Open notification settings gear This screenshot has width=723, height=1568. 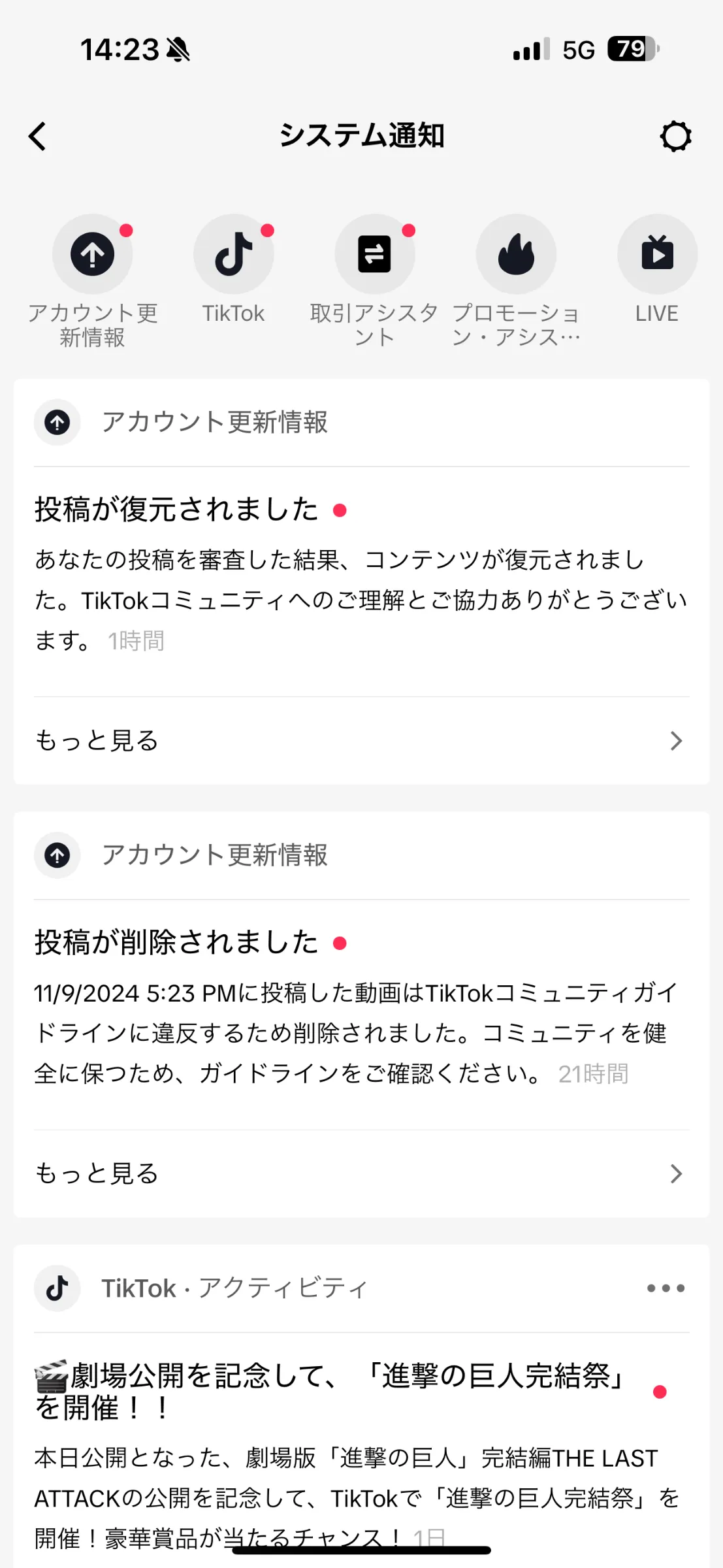[x=675, y=137]
